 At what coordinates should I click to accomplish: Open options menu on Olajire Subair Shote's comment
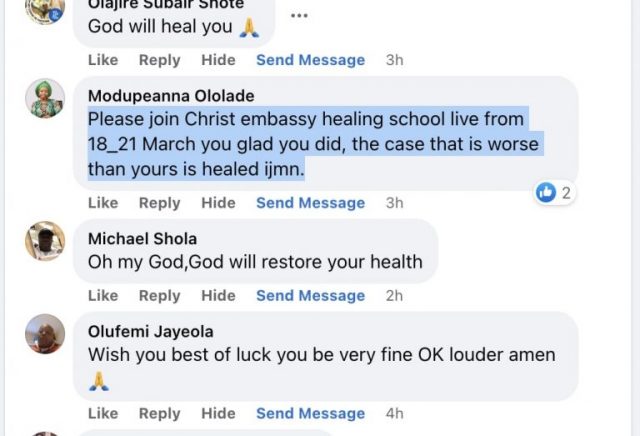[298, 17]
